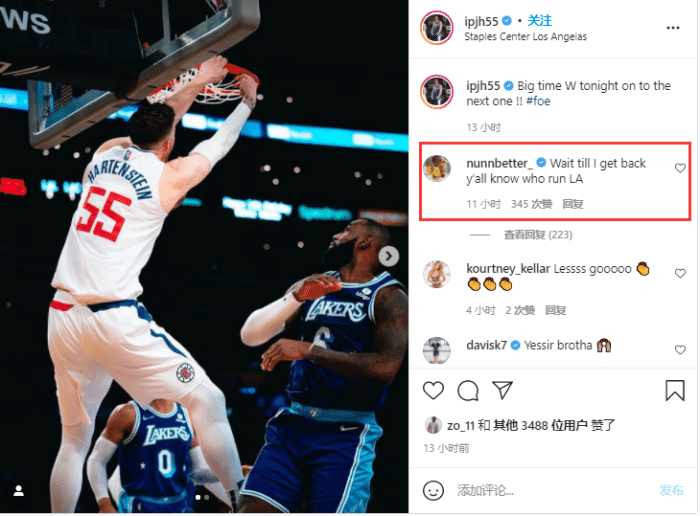Like kourtney_kellar's comment
Viewport: 700px width, 516px height.
click(680, 273)
